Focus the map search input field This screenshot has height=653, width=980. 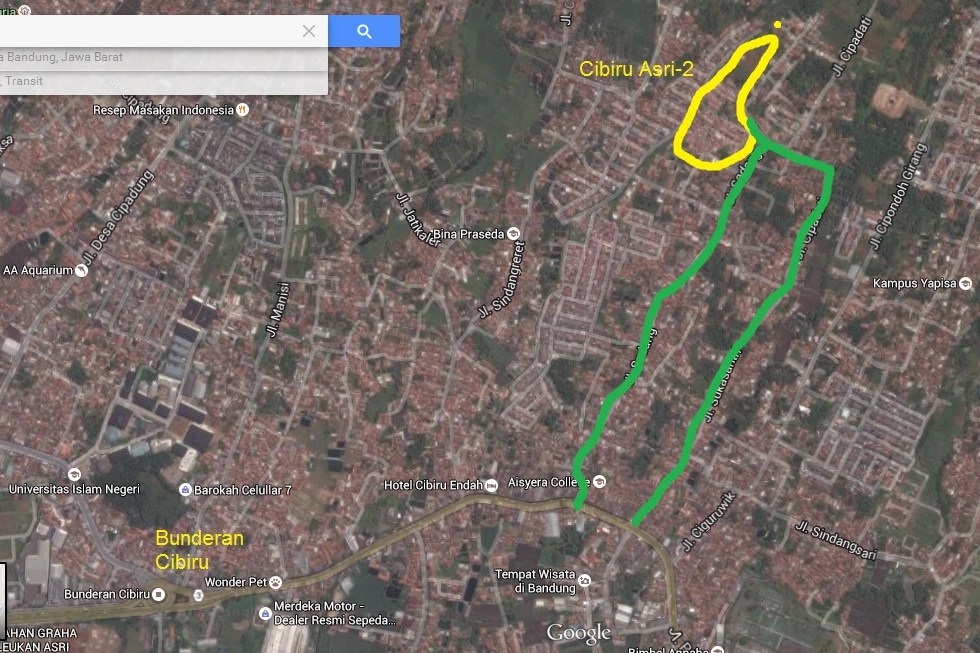click(150, 31)
